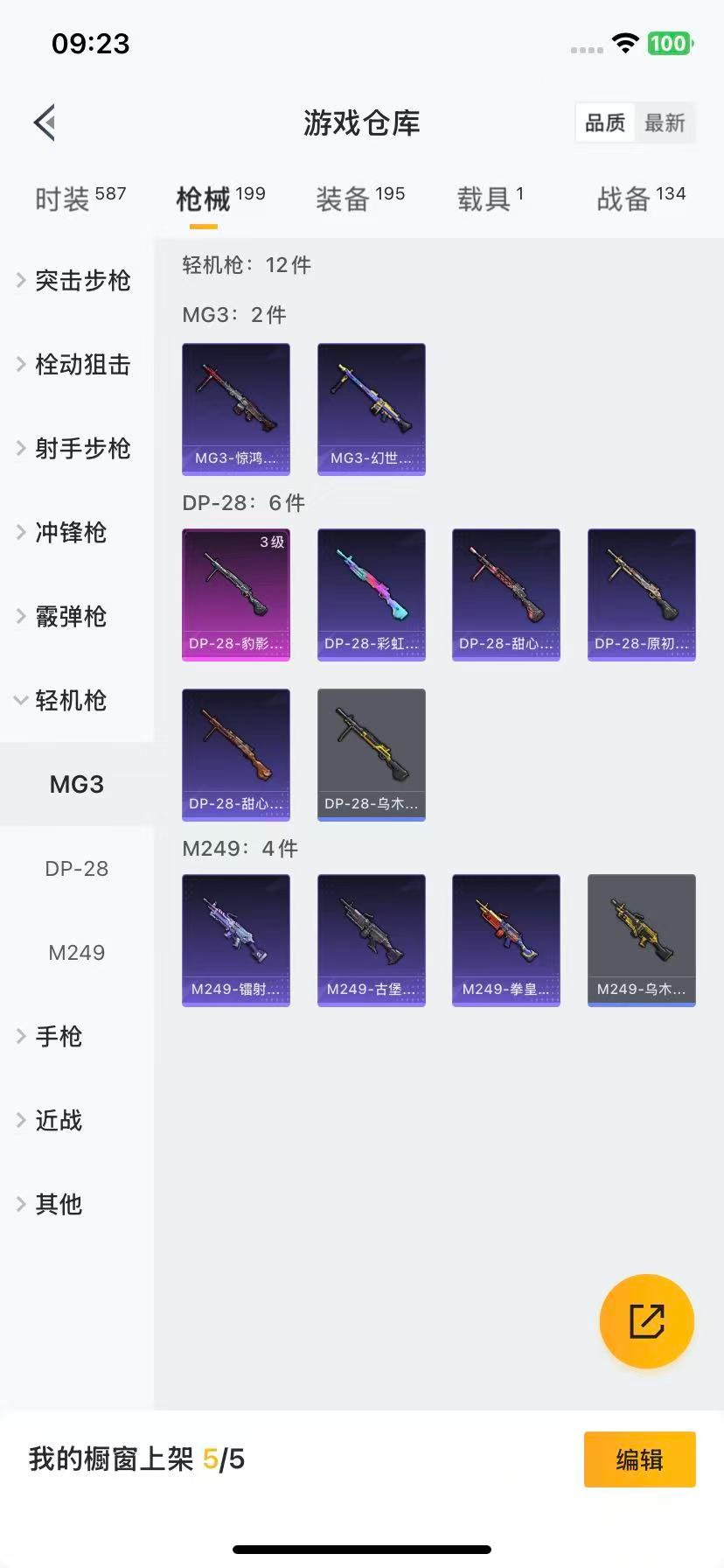This screenshot has height=1568, width=724.
Task: Select the level 3 DP-28-豹影 skin
Action: coord(235,594)
